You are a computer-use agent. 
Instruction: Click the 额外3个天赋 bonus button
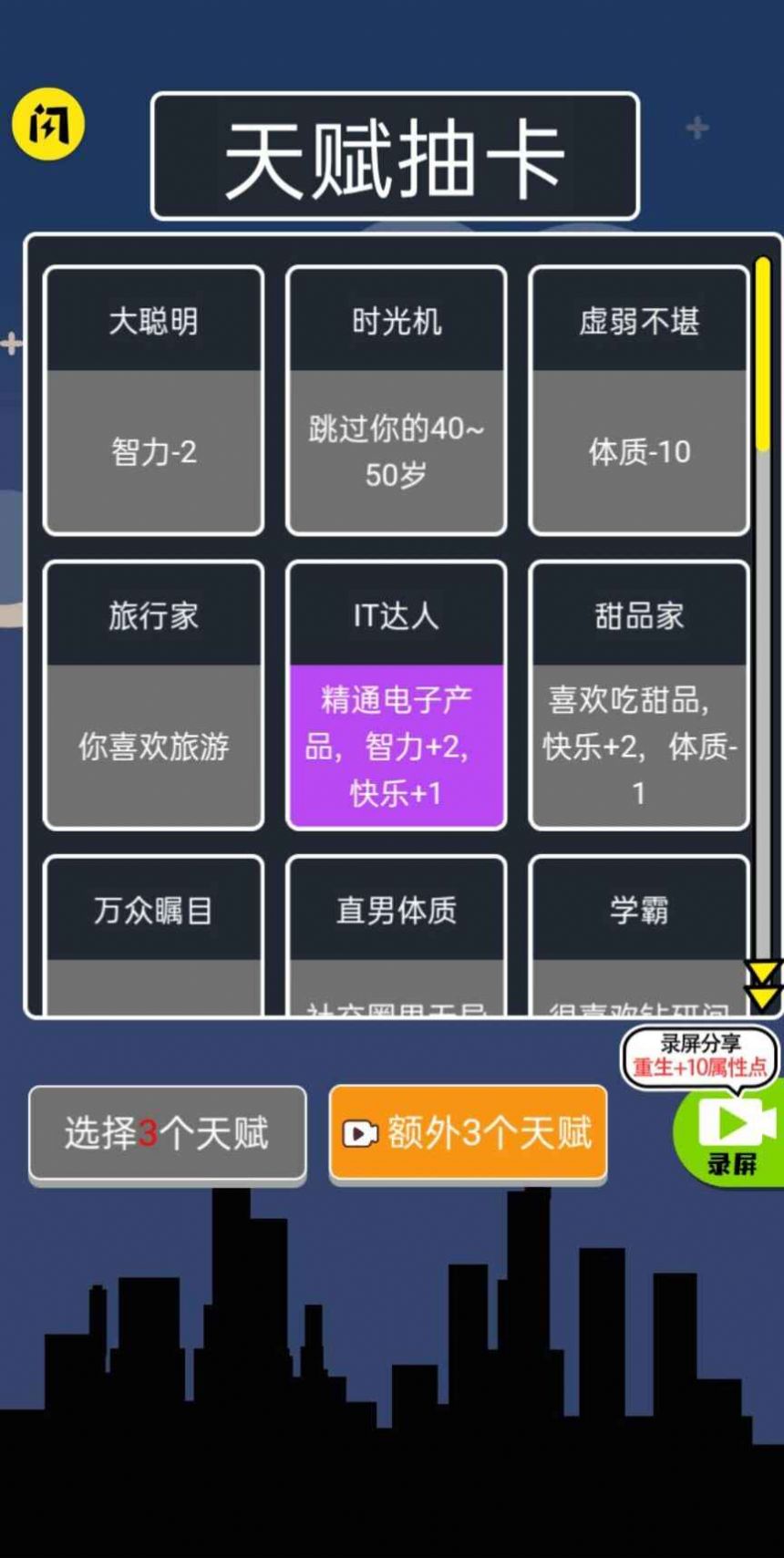click(x=468, y=1133)
